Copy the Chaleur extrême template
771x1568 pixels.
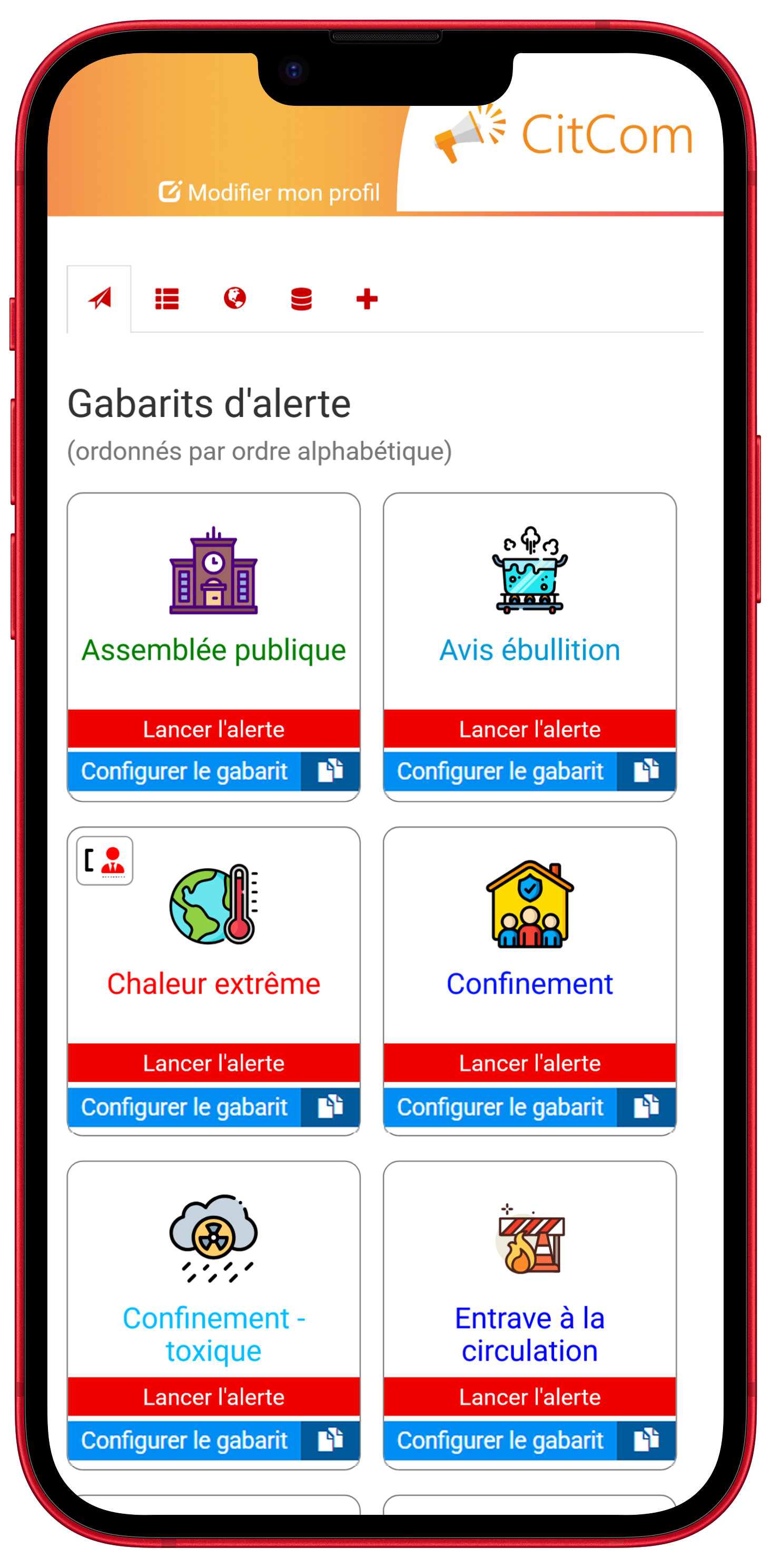click(x=330, y=1106)
